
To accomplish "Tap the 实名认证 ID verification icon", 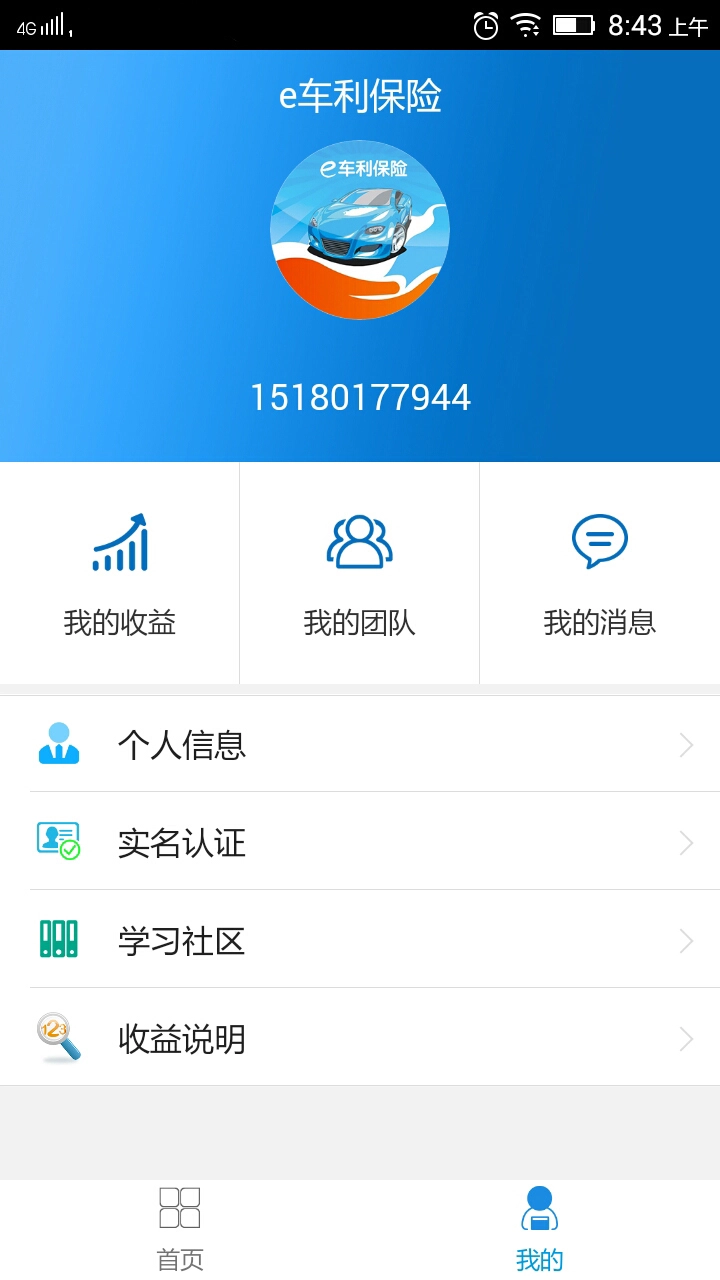I will (58, 842).
